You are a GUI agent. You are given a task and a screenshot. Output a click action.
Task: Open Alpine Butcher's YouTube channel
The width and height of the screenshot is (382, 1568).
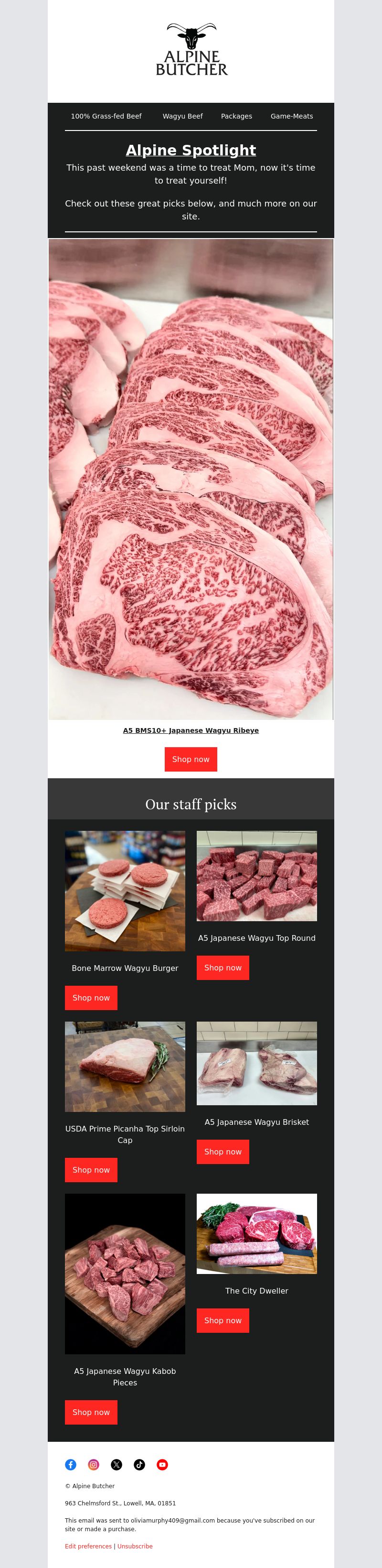162,1465
